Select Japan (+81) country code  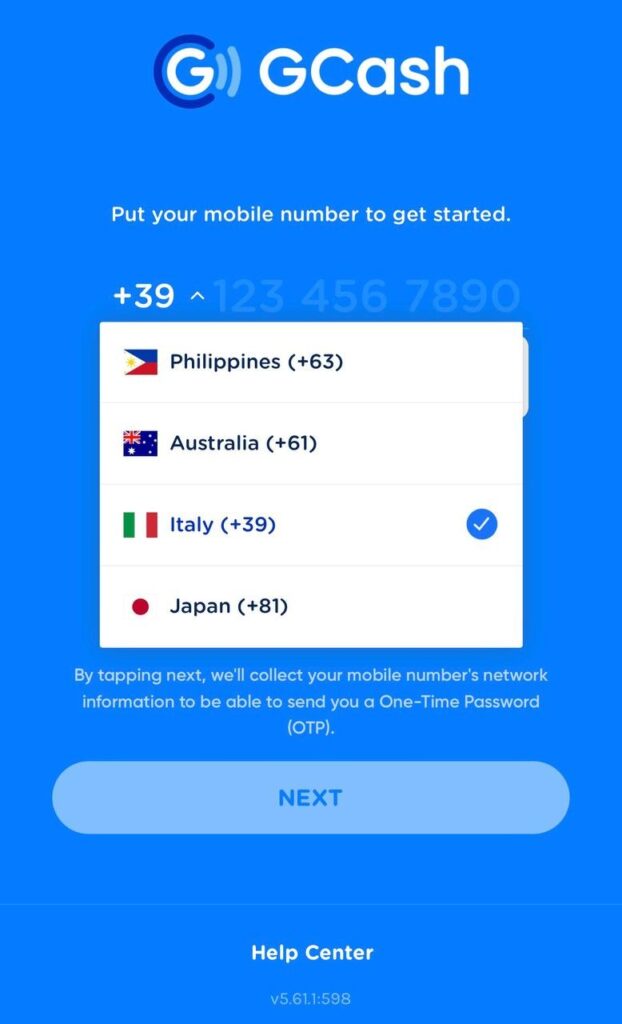pyautogui.click(x=311, y=607)
